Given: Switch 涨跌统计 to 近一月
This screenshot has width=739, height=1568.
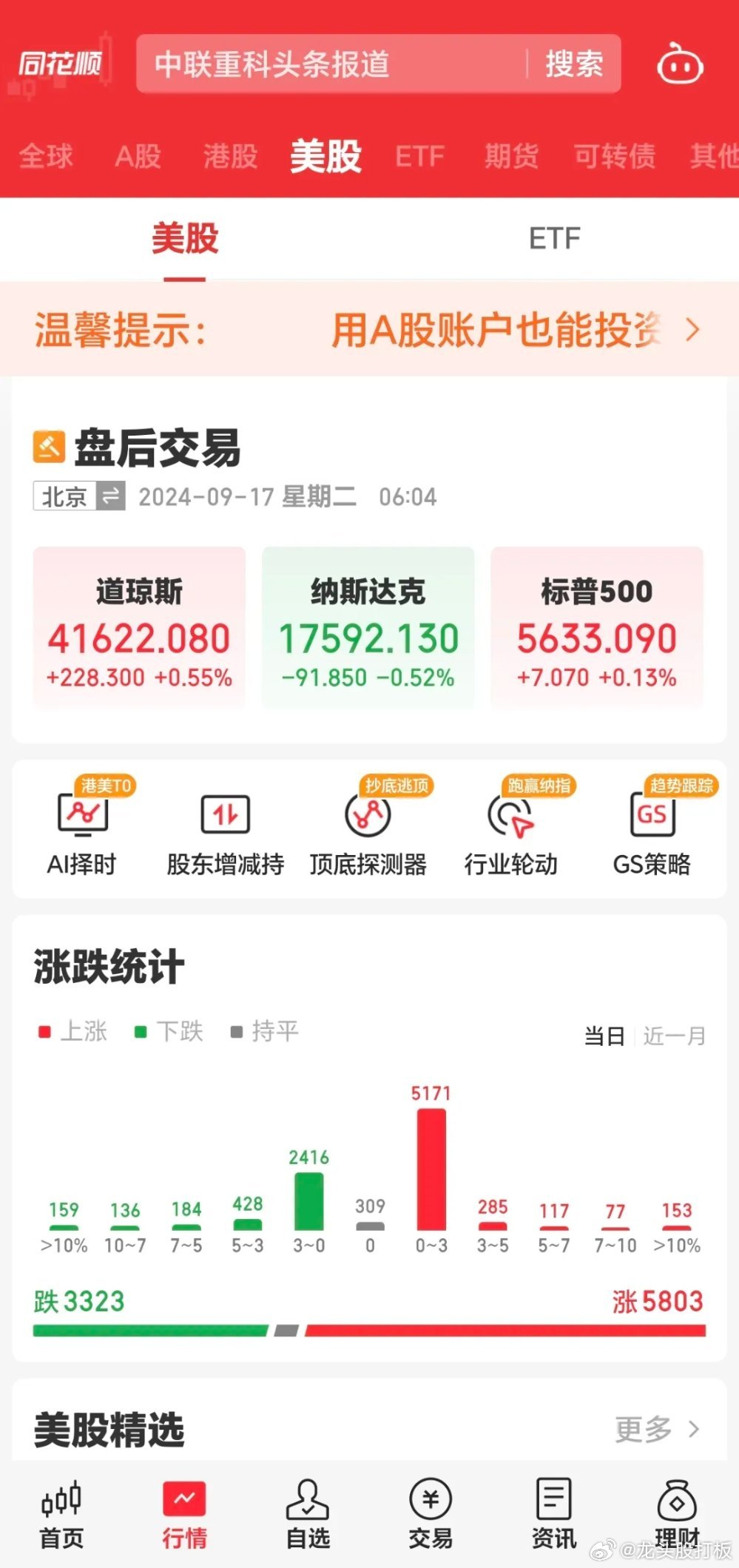Looking at the screenshot, I should pyautogui.click(x=674, y=1035).
